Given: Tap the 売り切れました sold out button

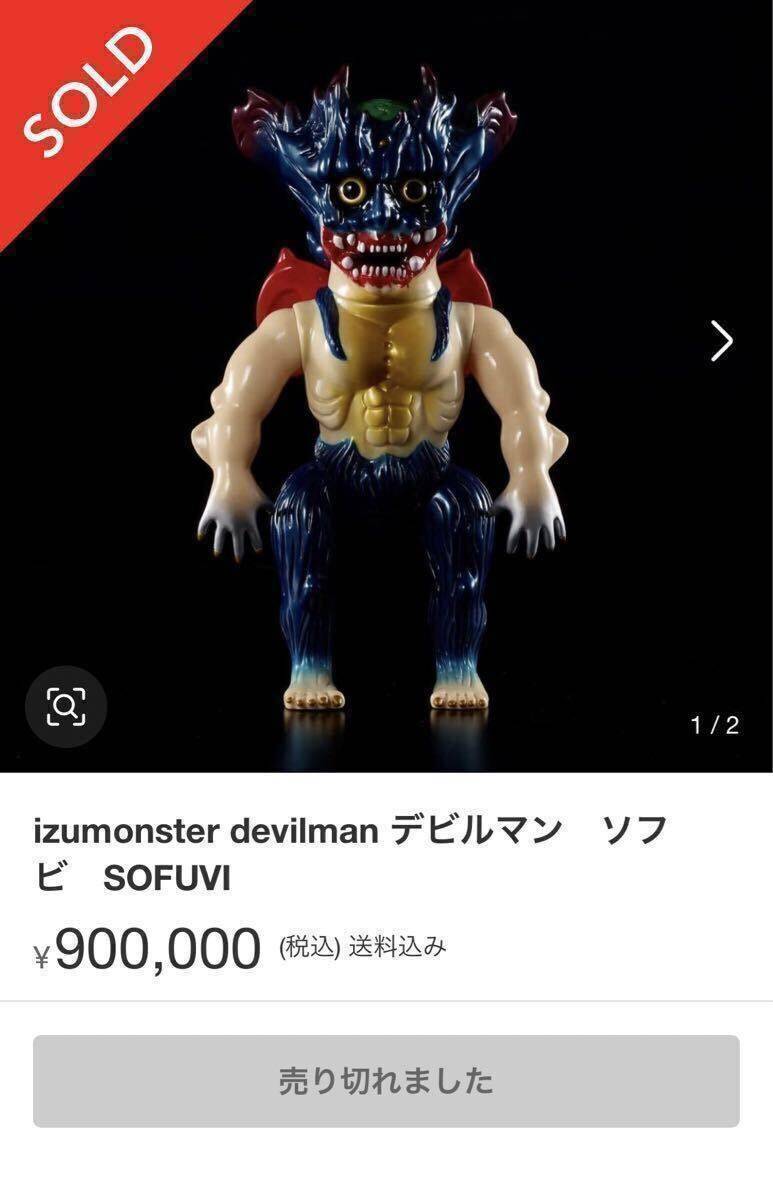Looking at the screenshot, I should 386,1081.
